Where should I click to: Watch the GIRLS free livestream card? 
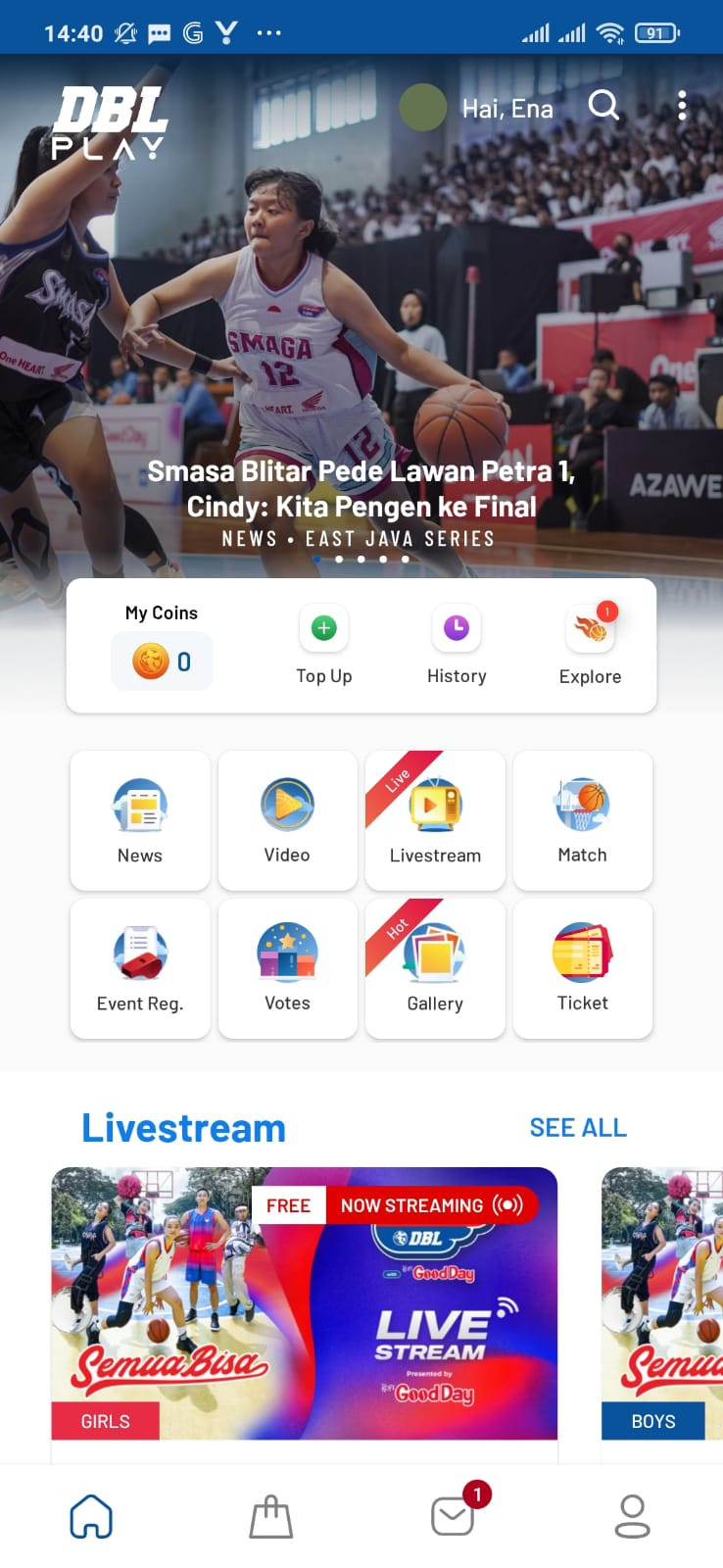click(304, 1303)
